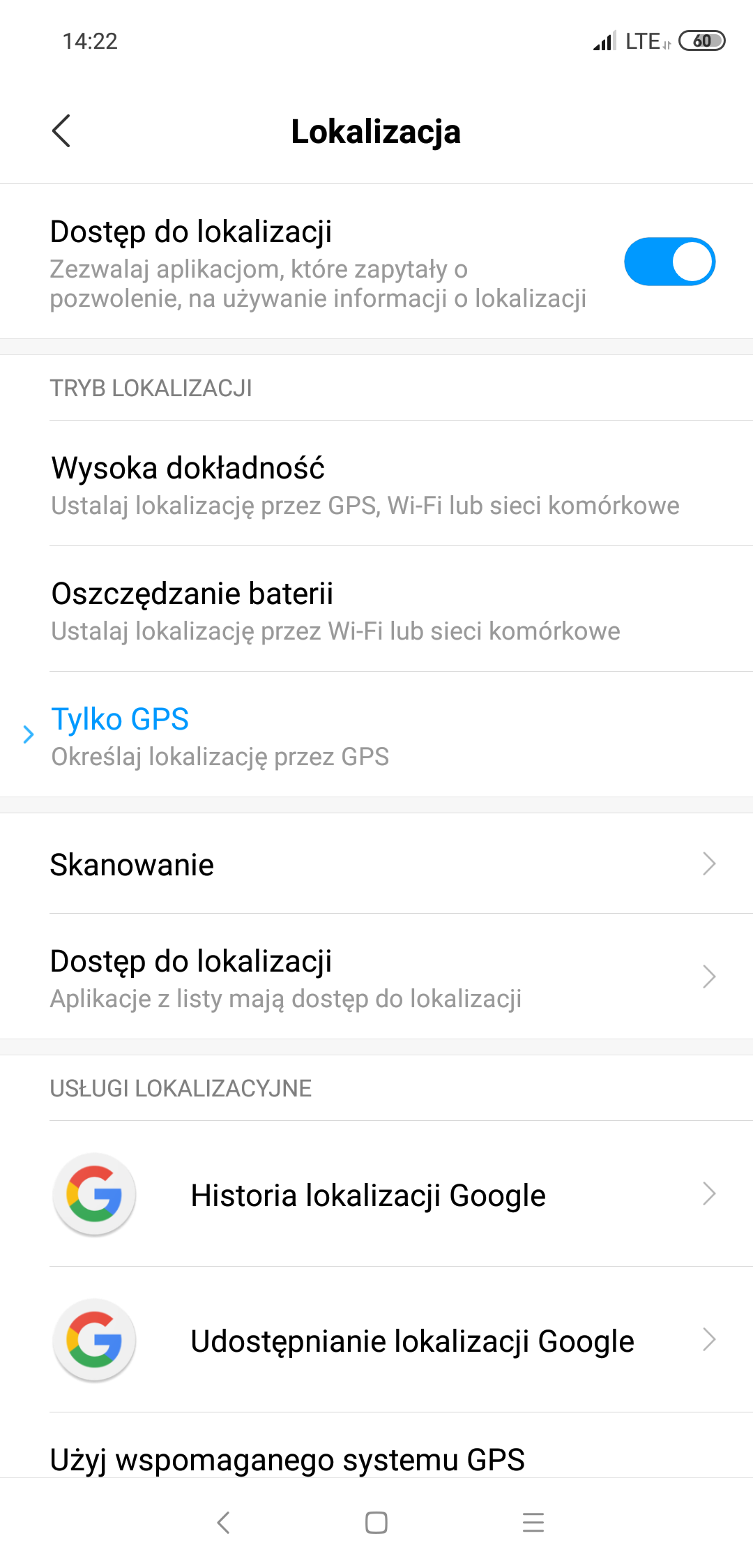This screenshot has height=1568, width=753.
Task: Tap the system home button
Action: 376,1523
